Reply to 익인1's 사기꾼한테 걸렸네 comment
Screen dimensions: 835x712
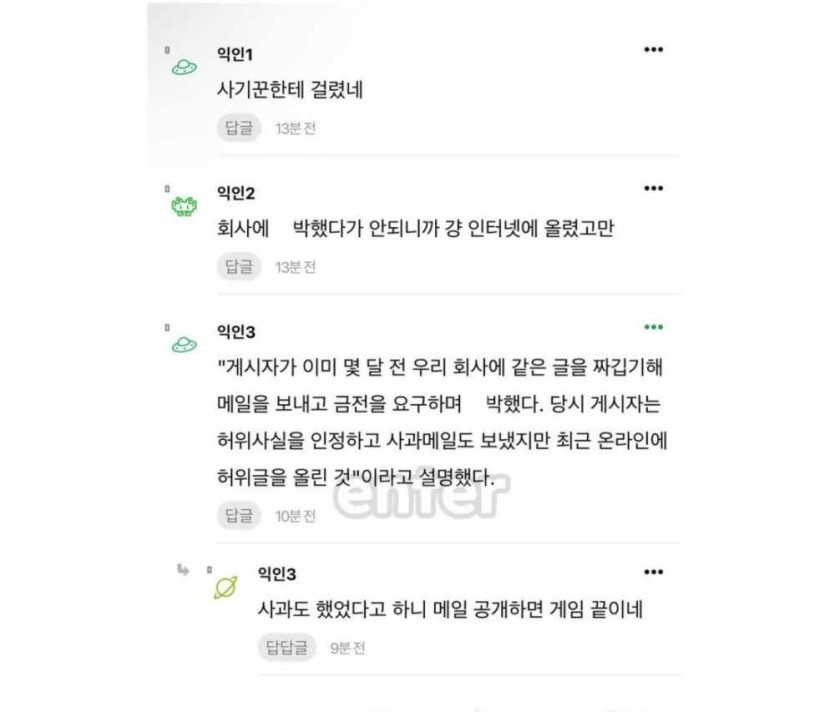coord(239,128)
